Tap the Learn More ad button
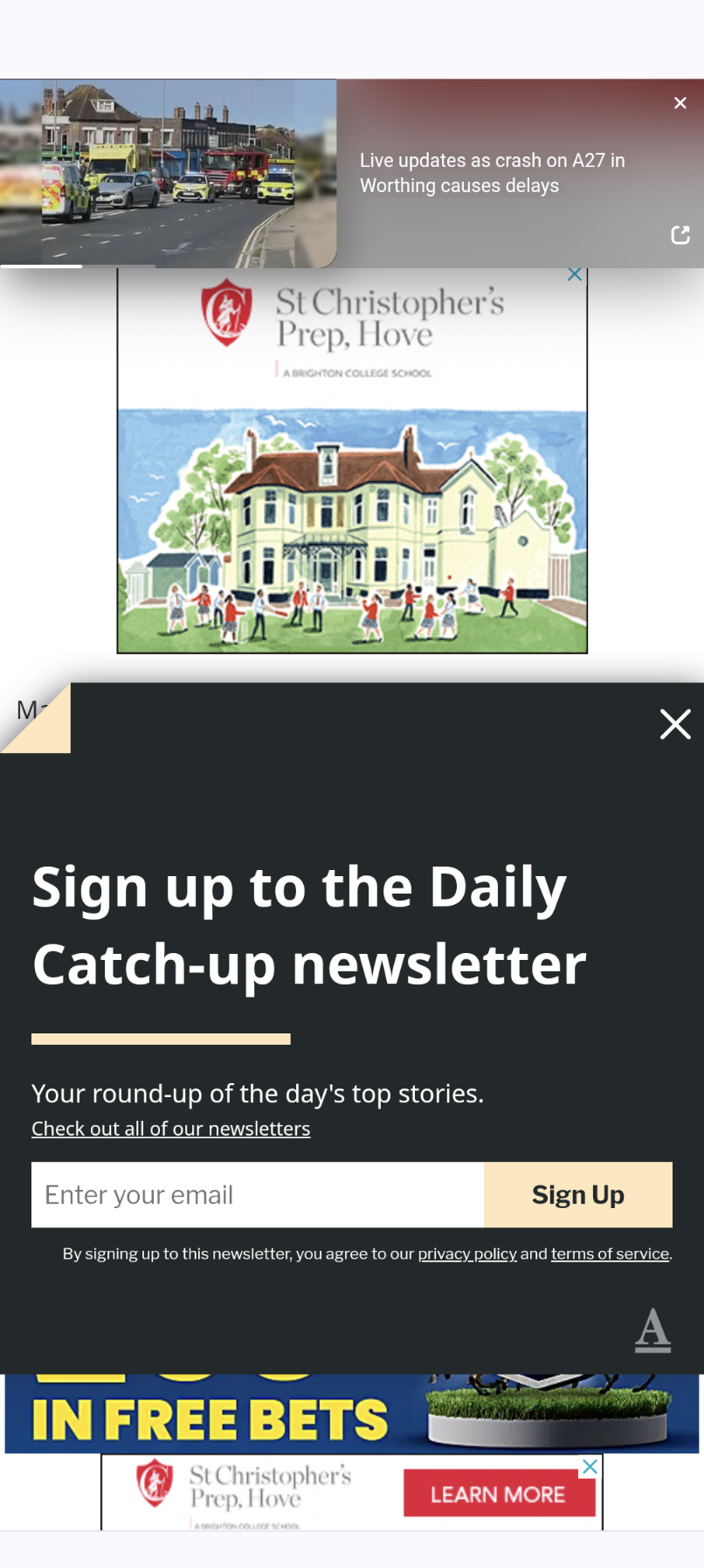 coord(499,1494)
